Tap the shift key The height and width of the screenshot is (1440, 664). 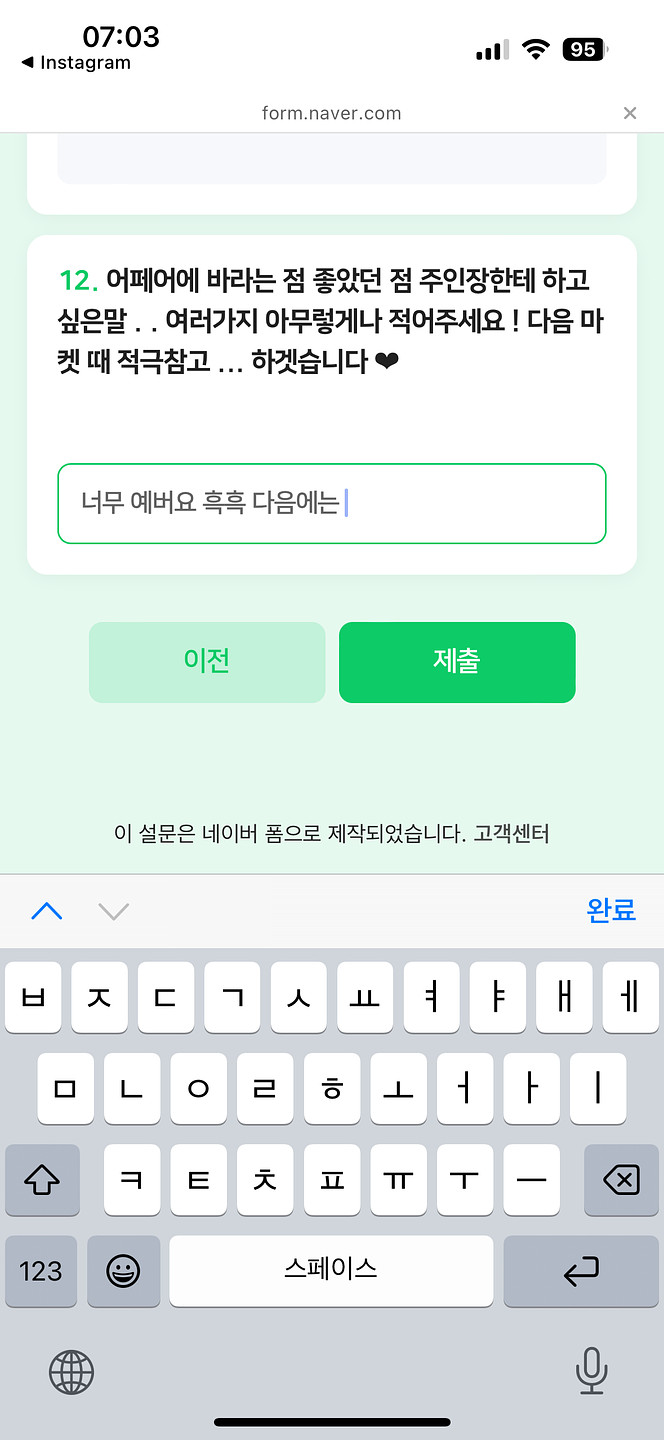click(41, 1181)
